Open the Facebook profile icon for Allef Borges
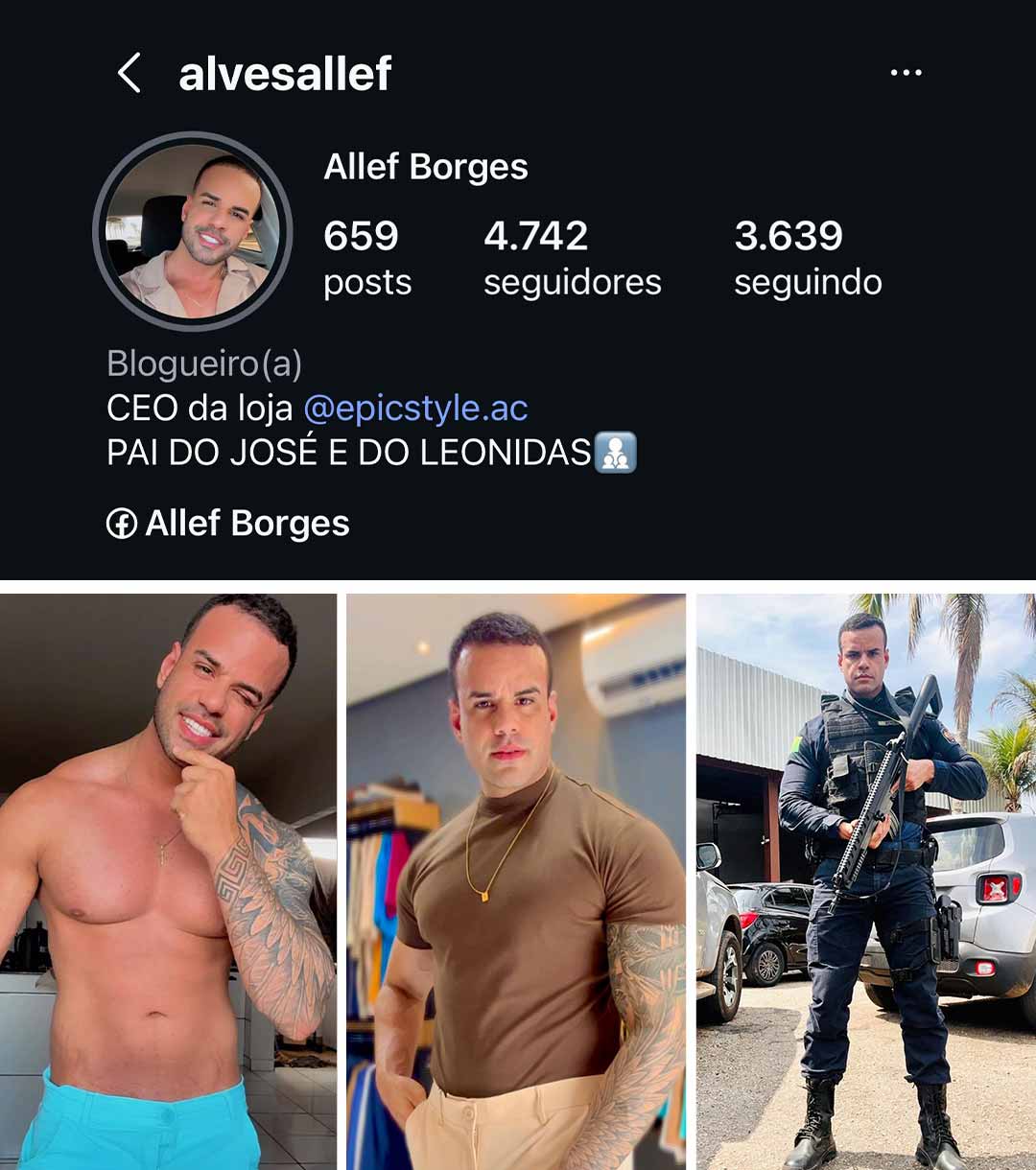 [119, 524]
